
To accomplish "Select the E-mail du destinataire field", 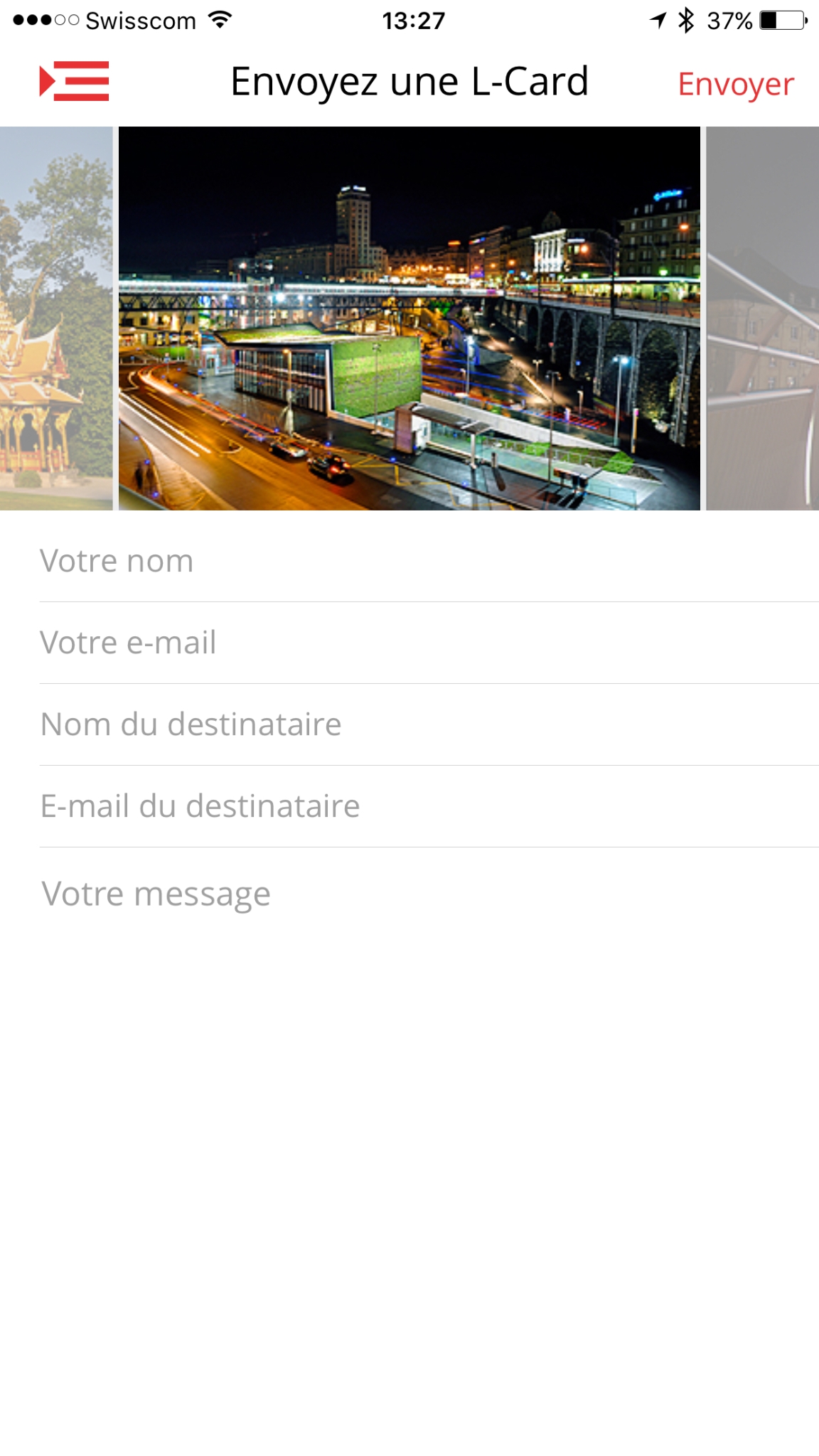I will 429,806.
